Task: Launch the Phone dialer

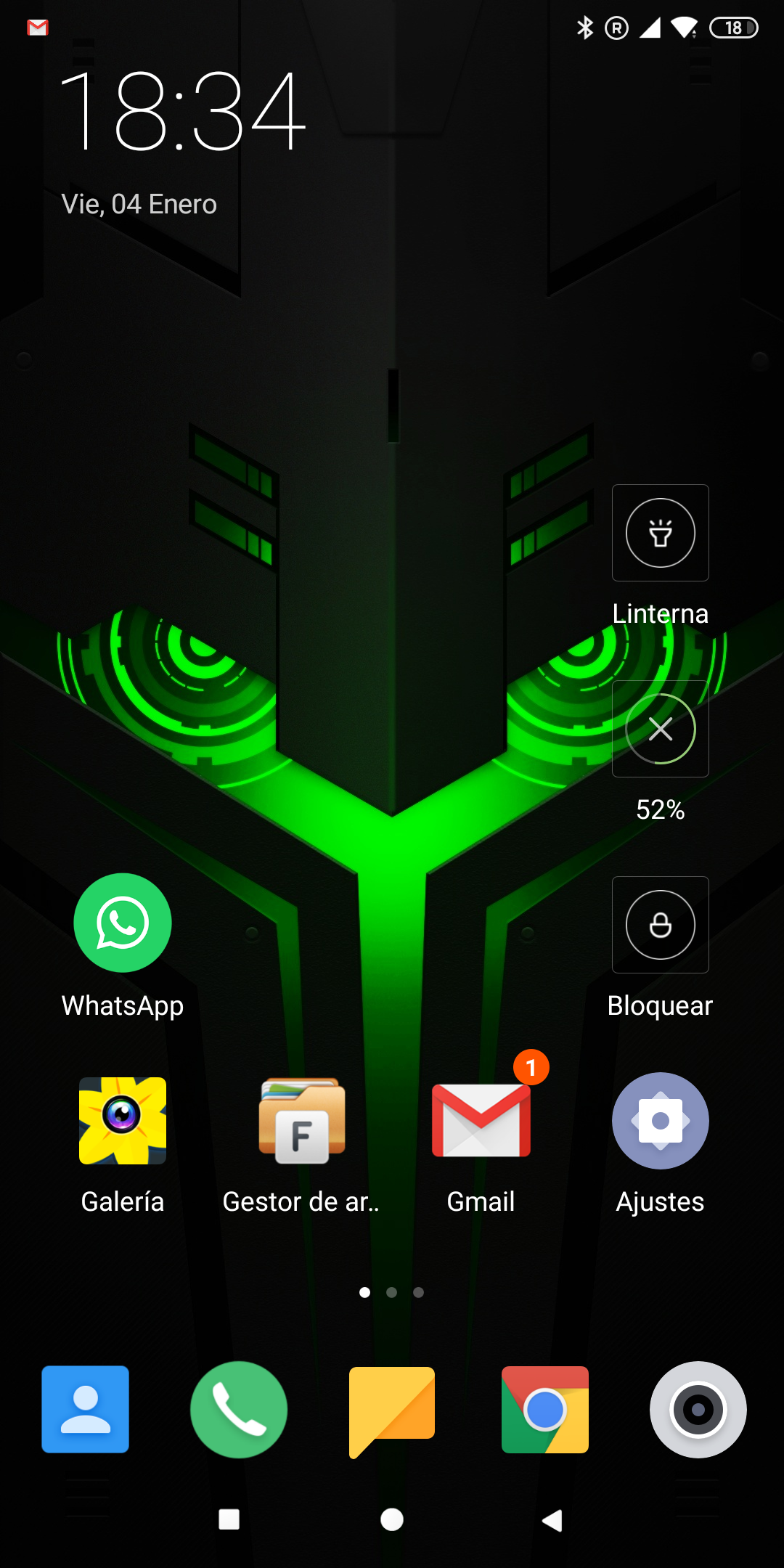Action: pyautogui.click(x=239, y=1409)
